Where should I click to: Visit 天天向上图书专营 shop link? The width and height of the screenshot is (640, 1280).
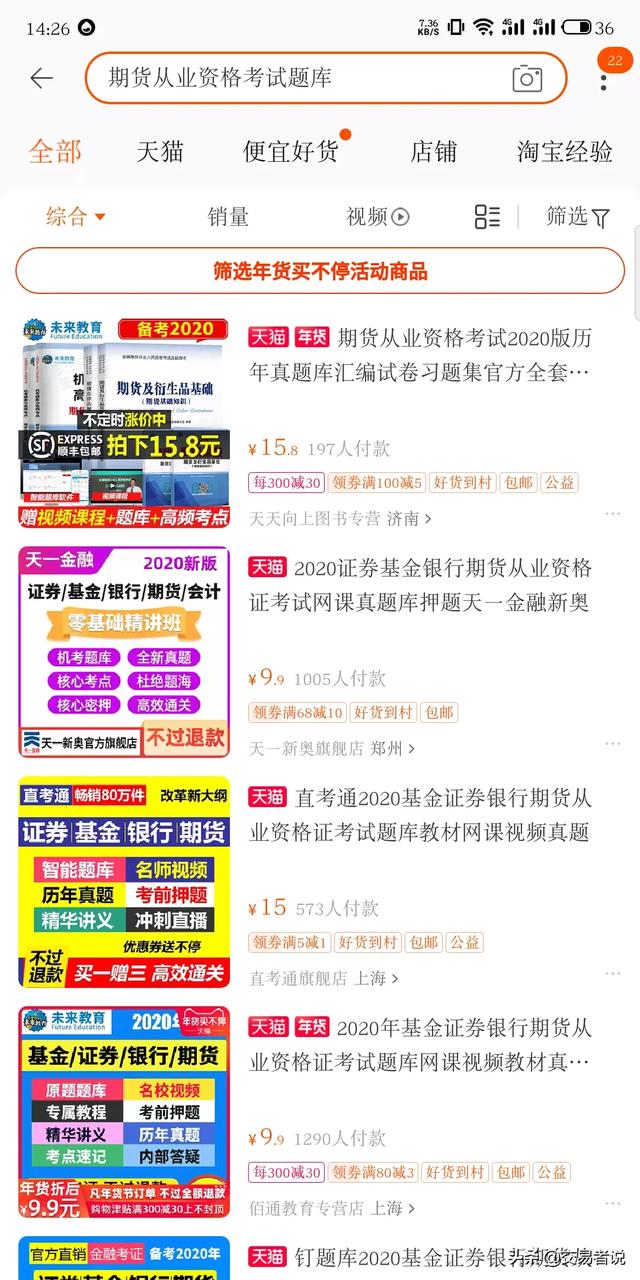click(340, 518)
